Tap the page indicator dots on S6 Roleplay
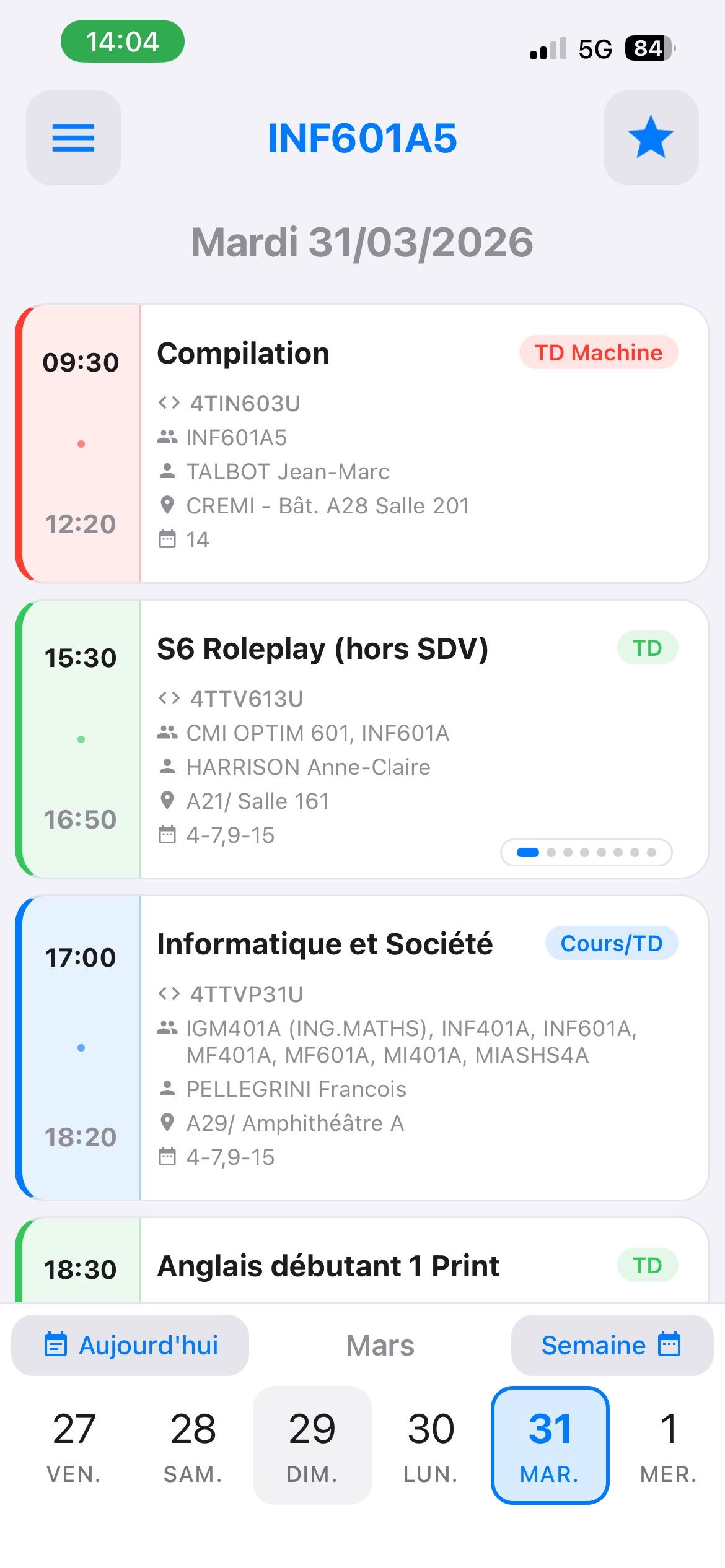 tap(586, 852)
